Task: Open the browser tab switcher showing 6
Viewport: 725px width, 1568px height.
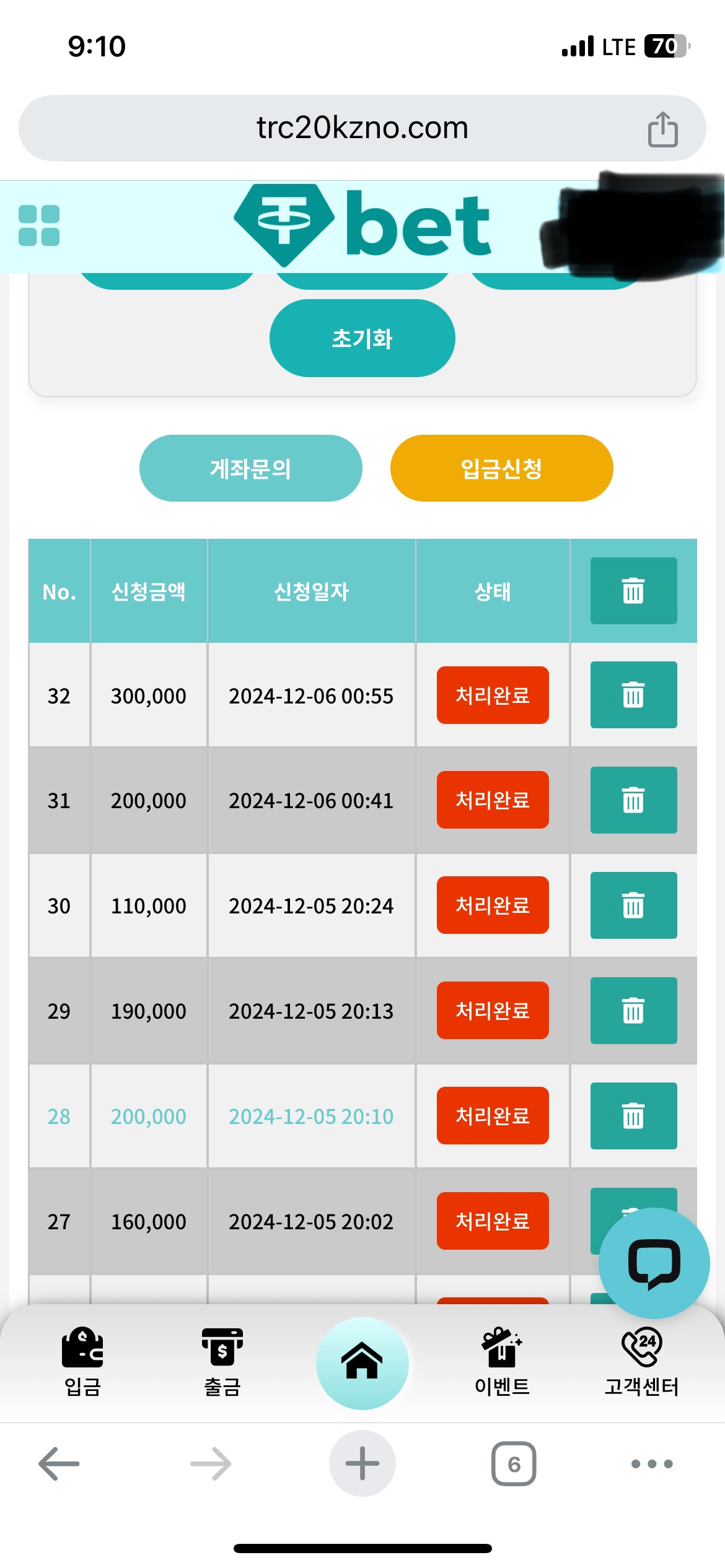Action: [x=514, y=1464]
